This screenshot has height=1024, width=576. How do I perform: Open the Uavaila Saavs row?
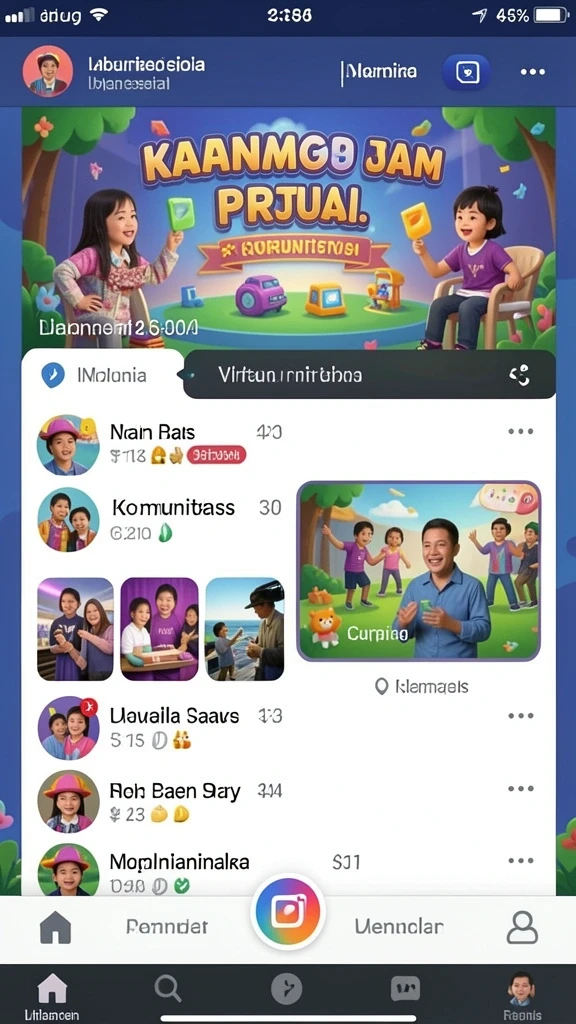click(289, 728)
